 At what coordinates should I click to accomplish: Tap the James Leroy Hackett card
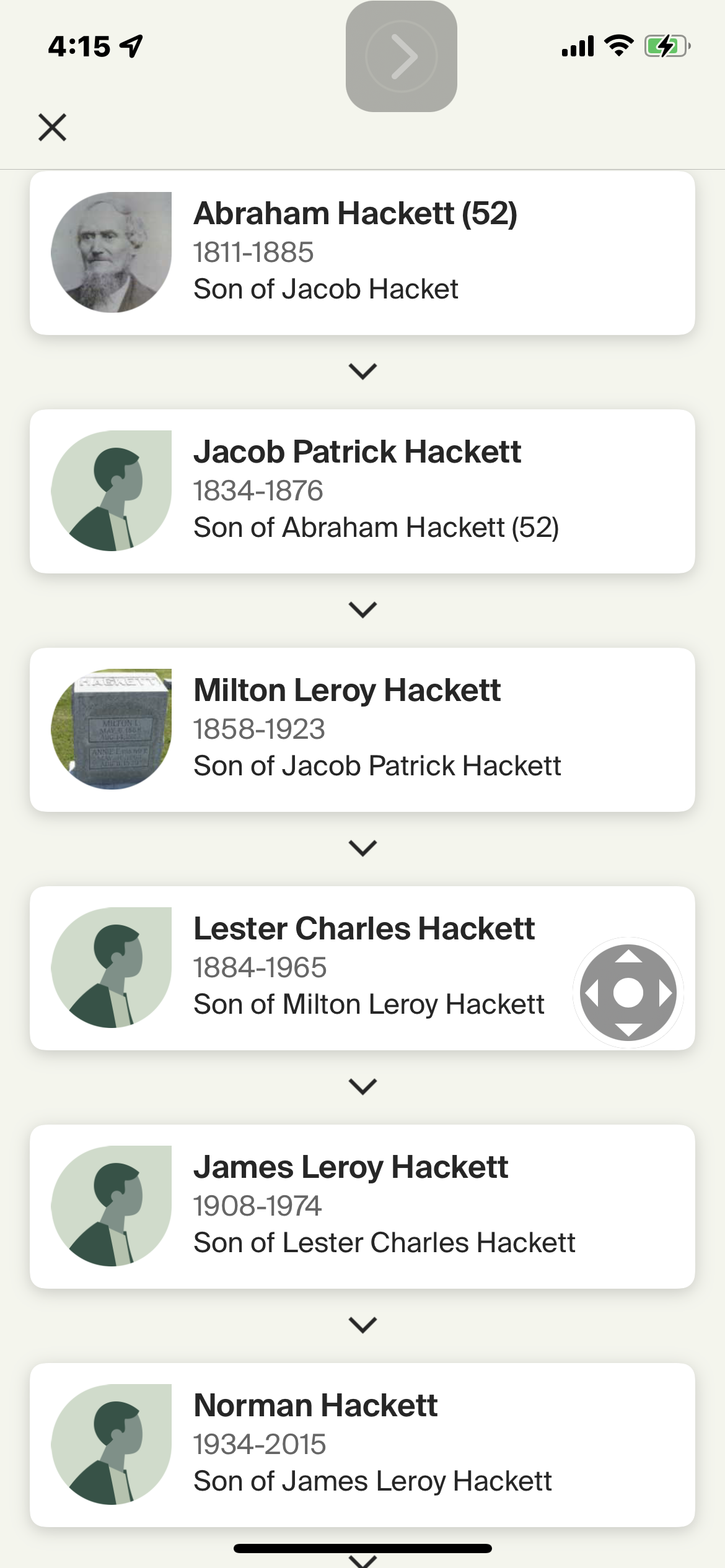coord(362,1206)
